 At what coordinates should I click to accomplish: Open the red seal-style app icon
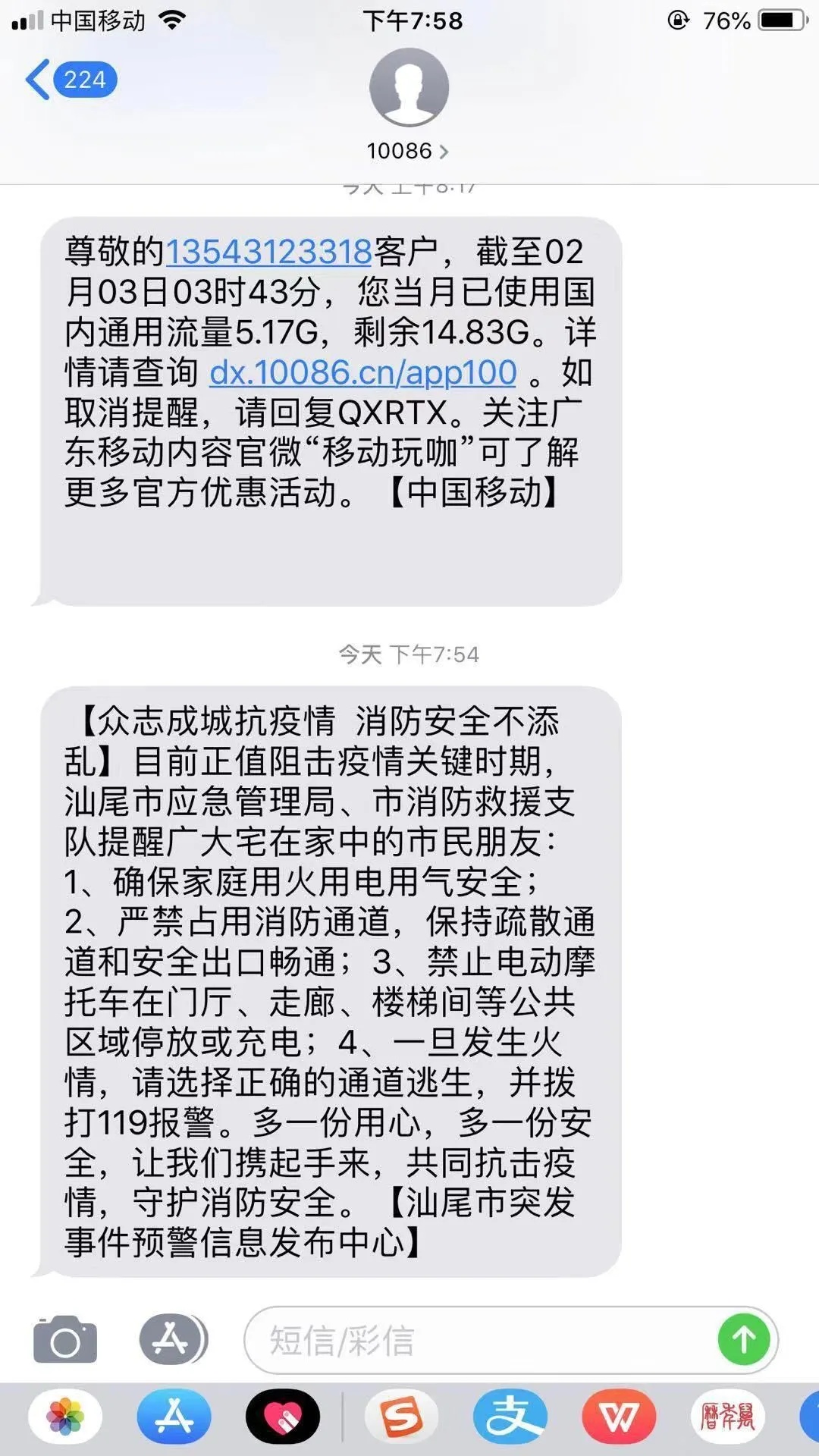click(727, 1417)
